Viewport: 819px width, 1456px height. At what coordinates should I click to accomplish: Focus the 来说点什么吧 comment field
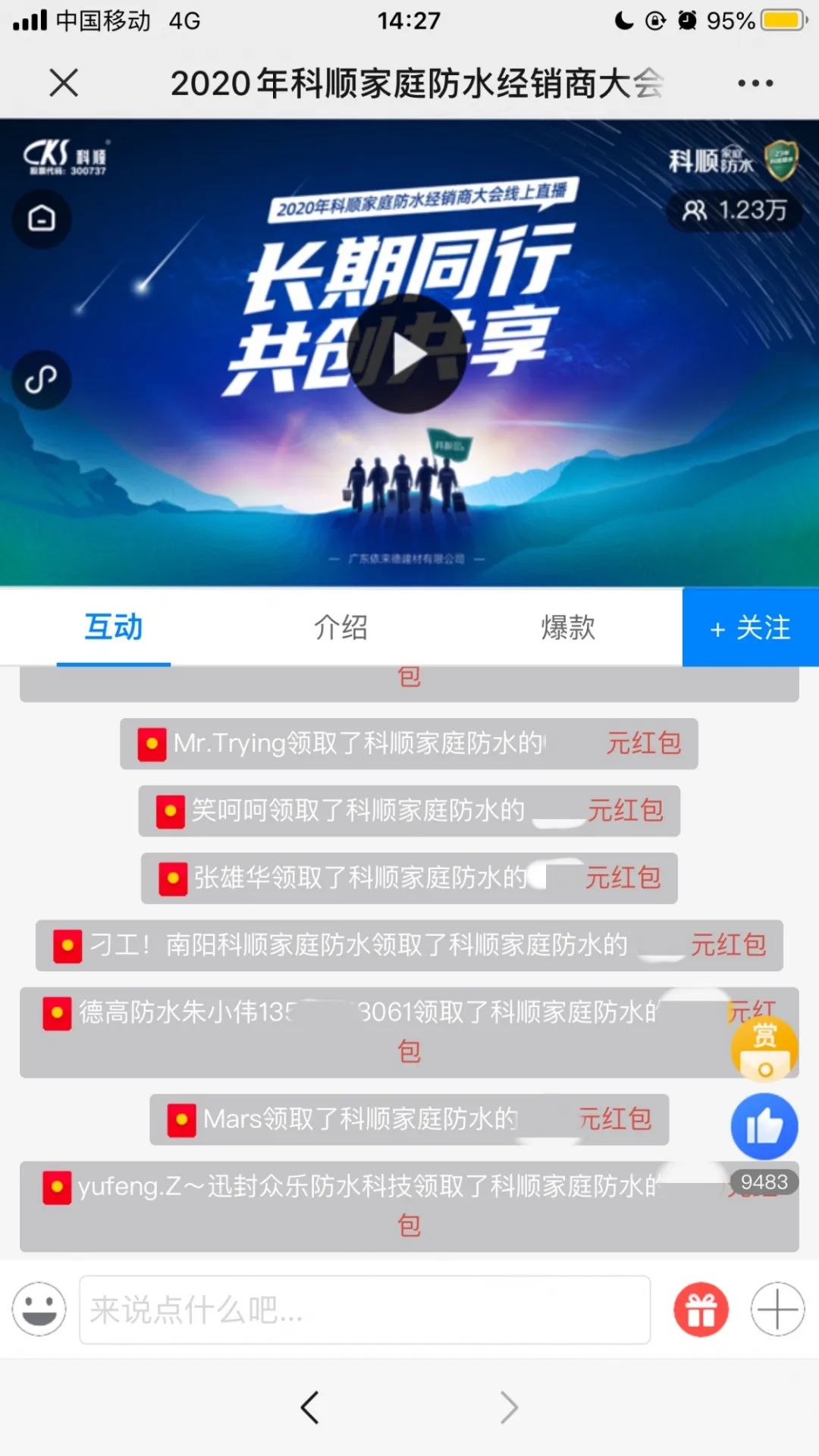coord(364,1310)
